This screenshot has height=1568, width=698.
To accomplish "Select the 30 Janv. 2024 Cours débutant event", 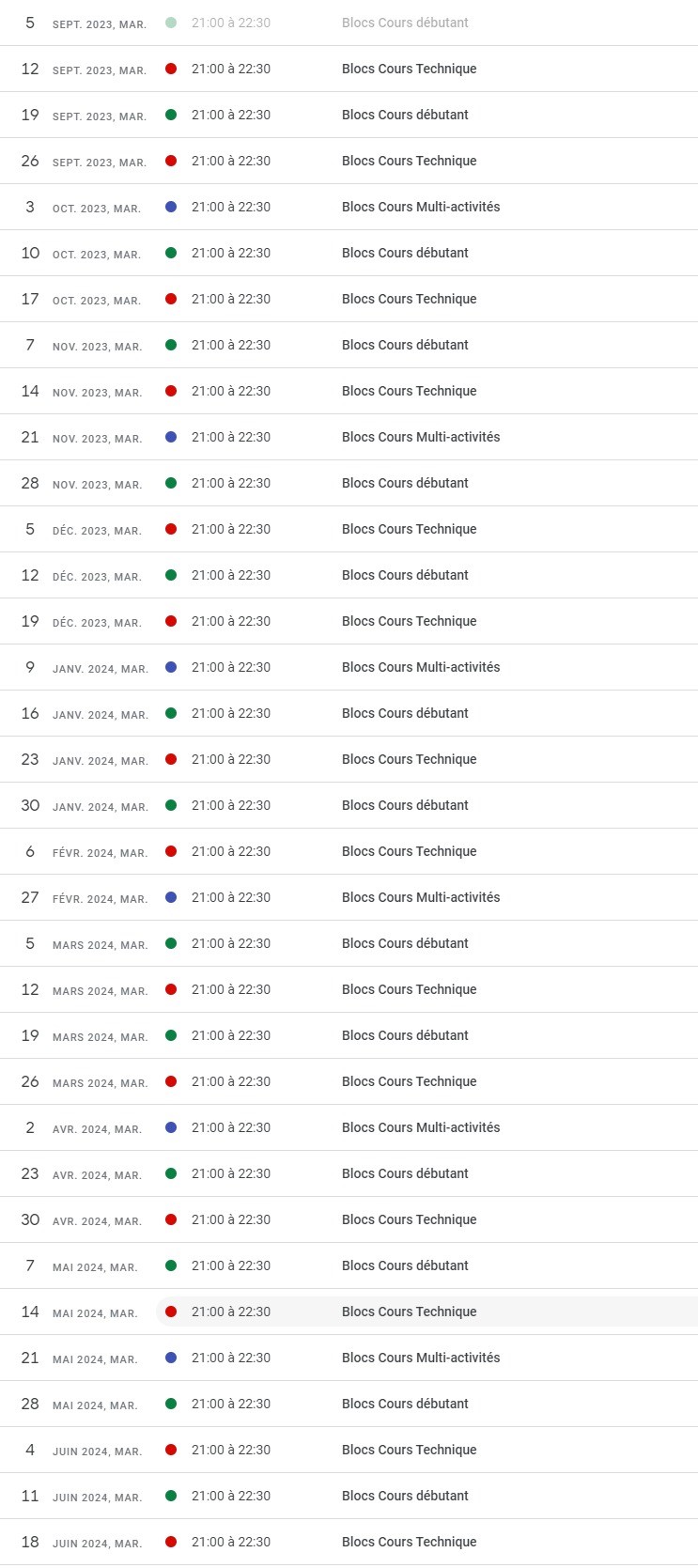I will click(427, 805).
